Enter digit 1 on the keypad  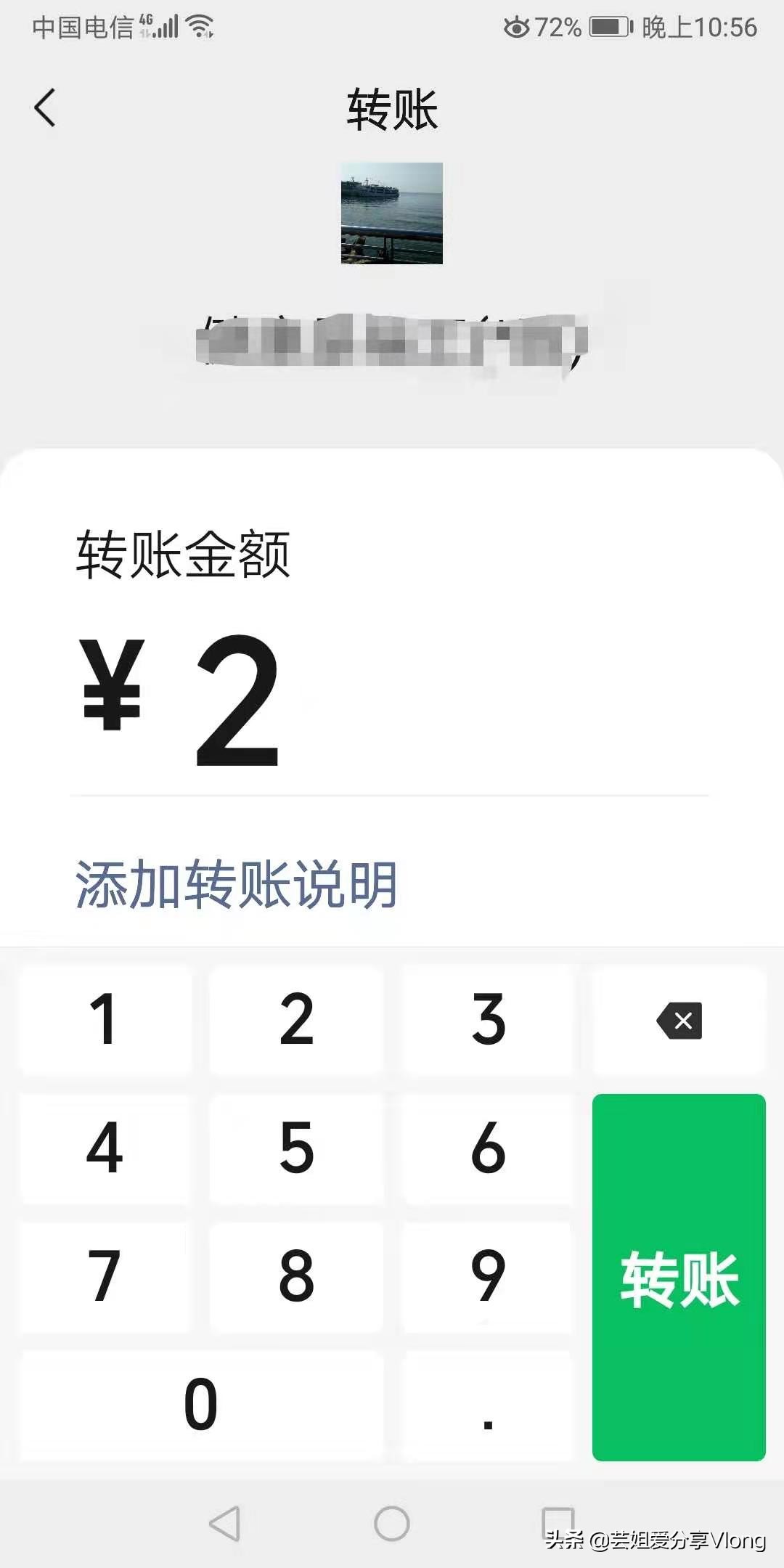(105, 1021)
